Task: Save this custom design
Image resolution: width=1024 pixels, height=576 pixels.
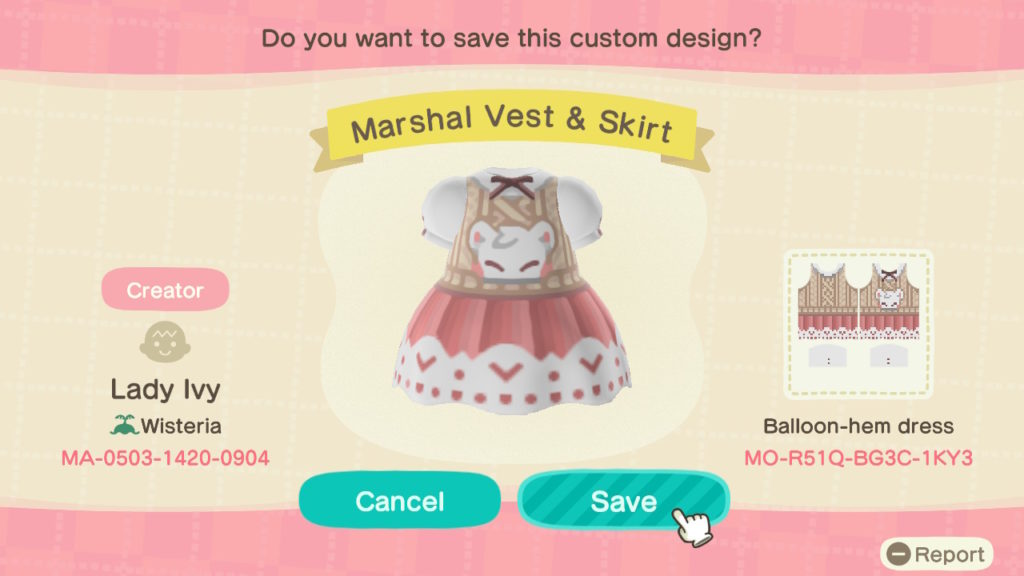Action: (x=622, y=501)
